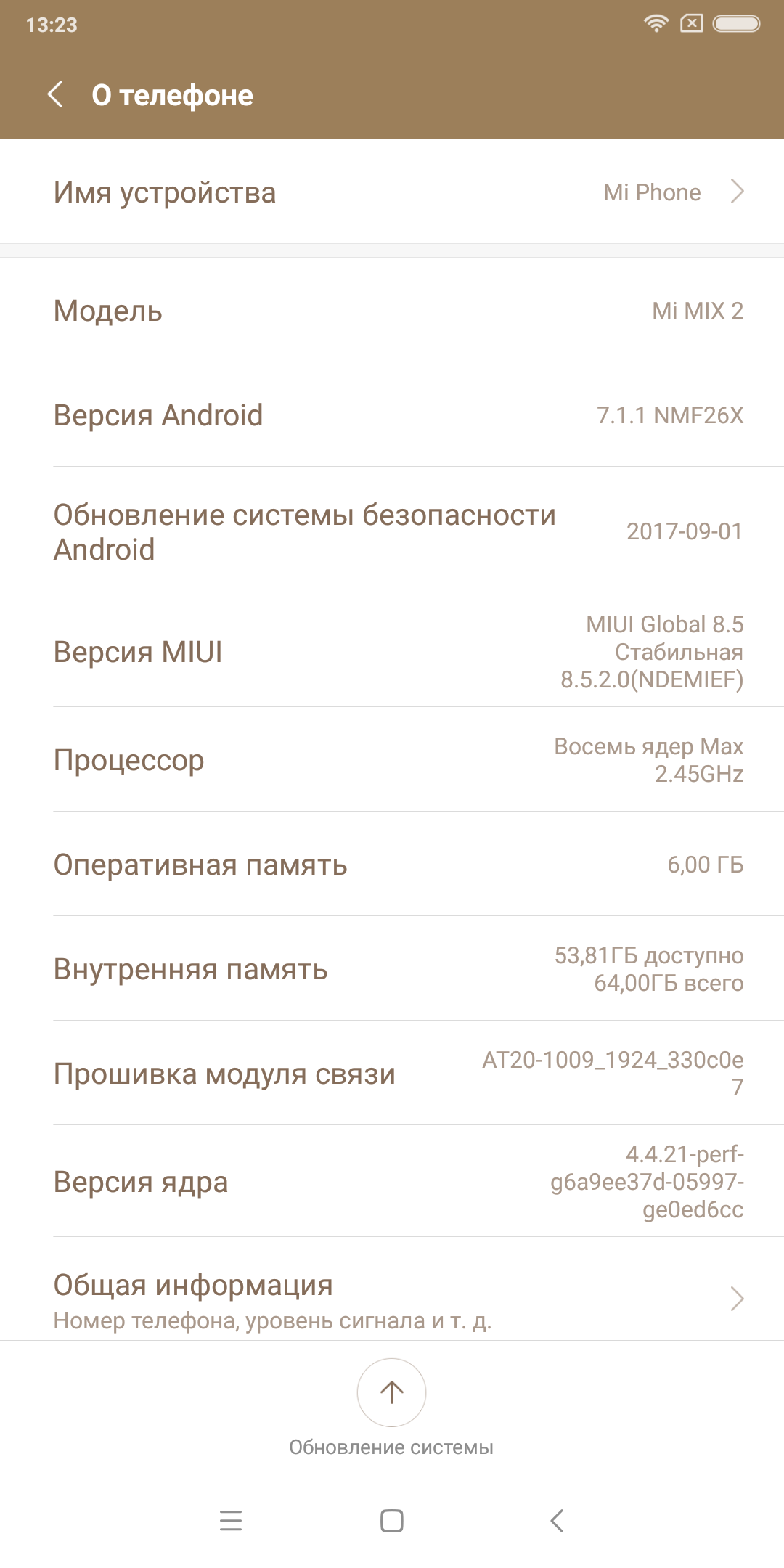The width and height of the screenshot is (784, 1568).
Task: Tap the Процессор row
Action: pyautogui.click(x=392, y=760)
